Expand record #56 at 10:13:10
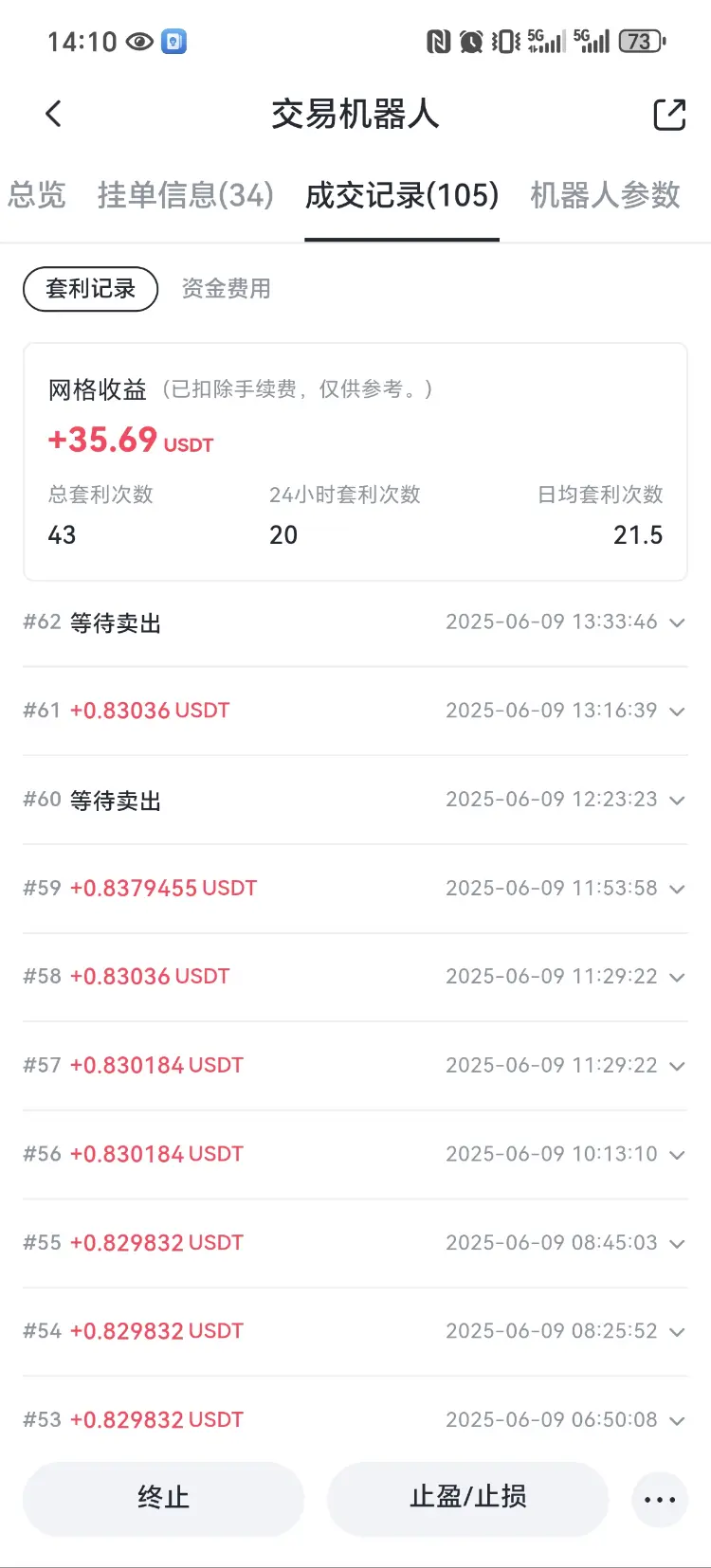711x1568 pixels. [x=355, y=1154]
